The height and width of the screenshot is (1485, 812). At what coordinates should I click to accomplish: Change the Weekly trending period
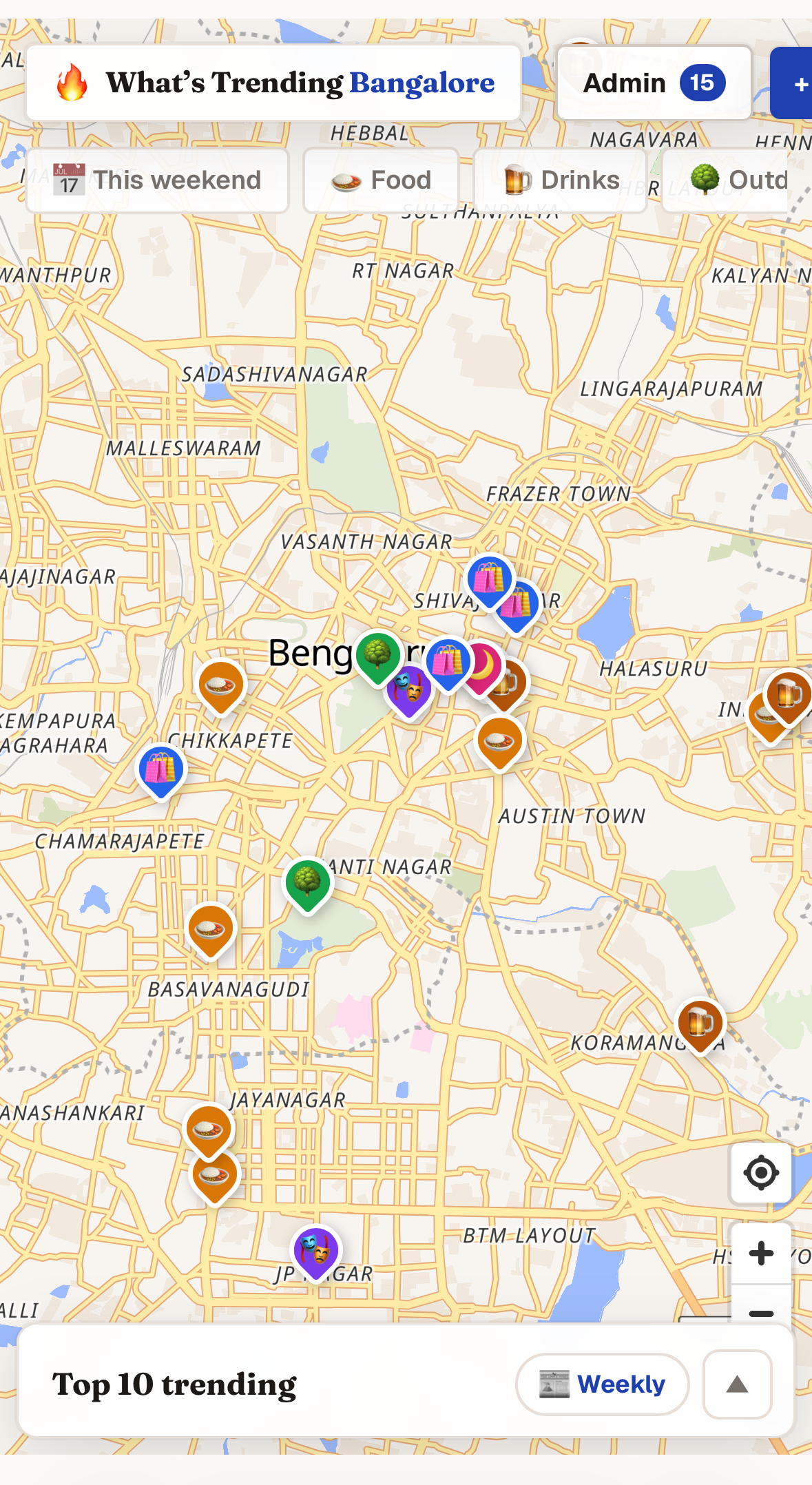tap(603, 1384)
